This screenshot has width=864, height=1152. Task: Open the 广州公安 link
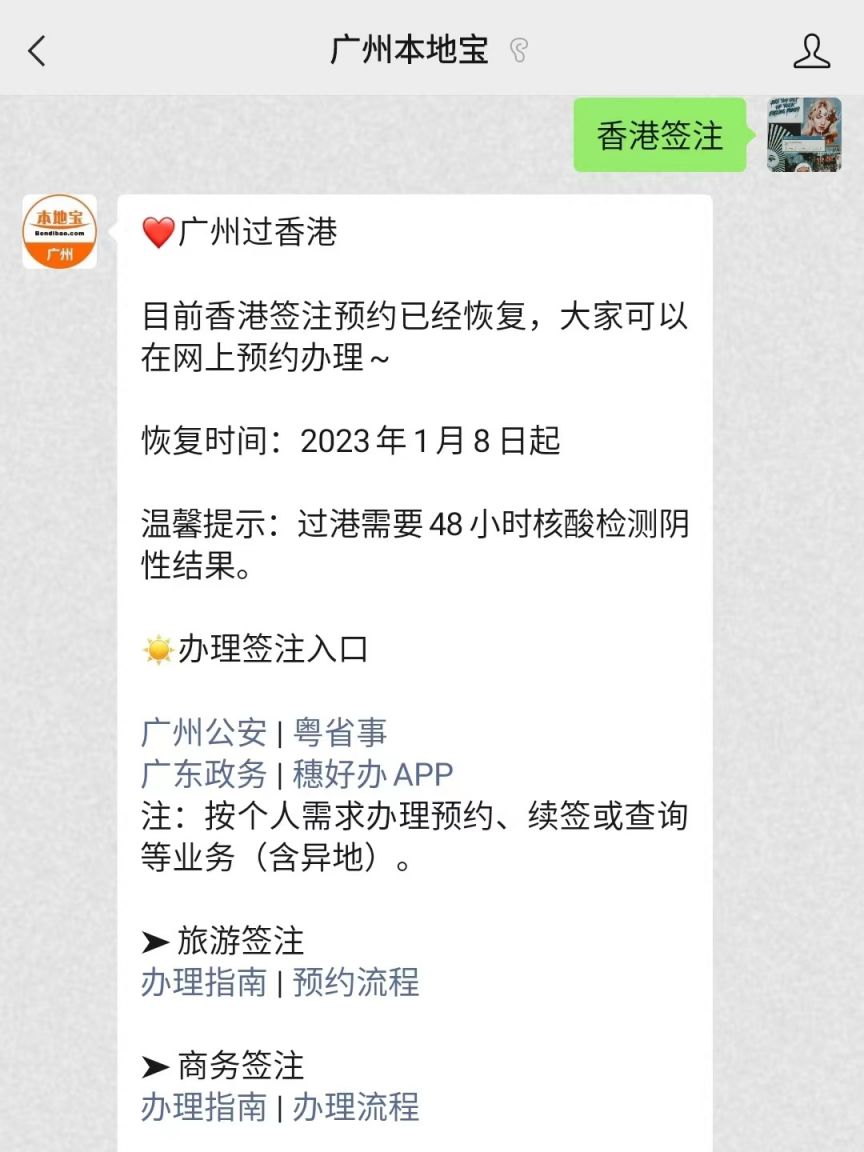[x=202, y=732]
